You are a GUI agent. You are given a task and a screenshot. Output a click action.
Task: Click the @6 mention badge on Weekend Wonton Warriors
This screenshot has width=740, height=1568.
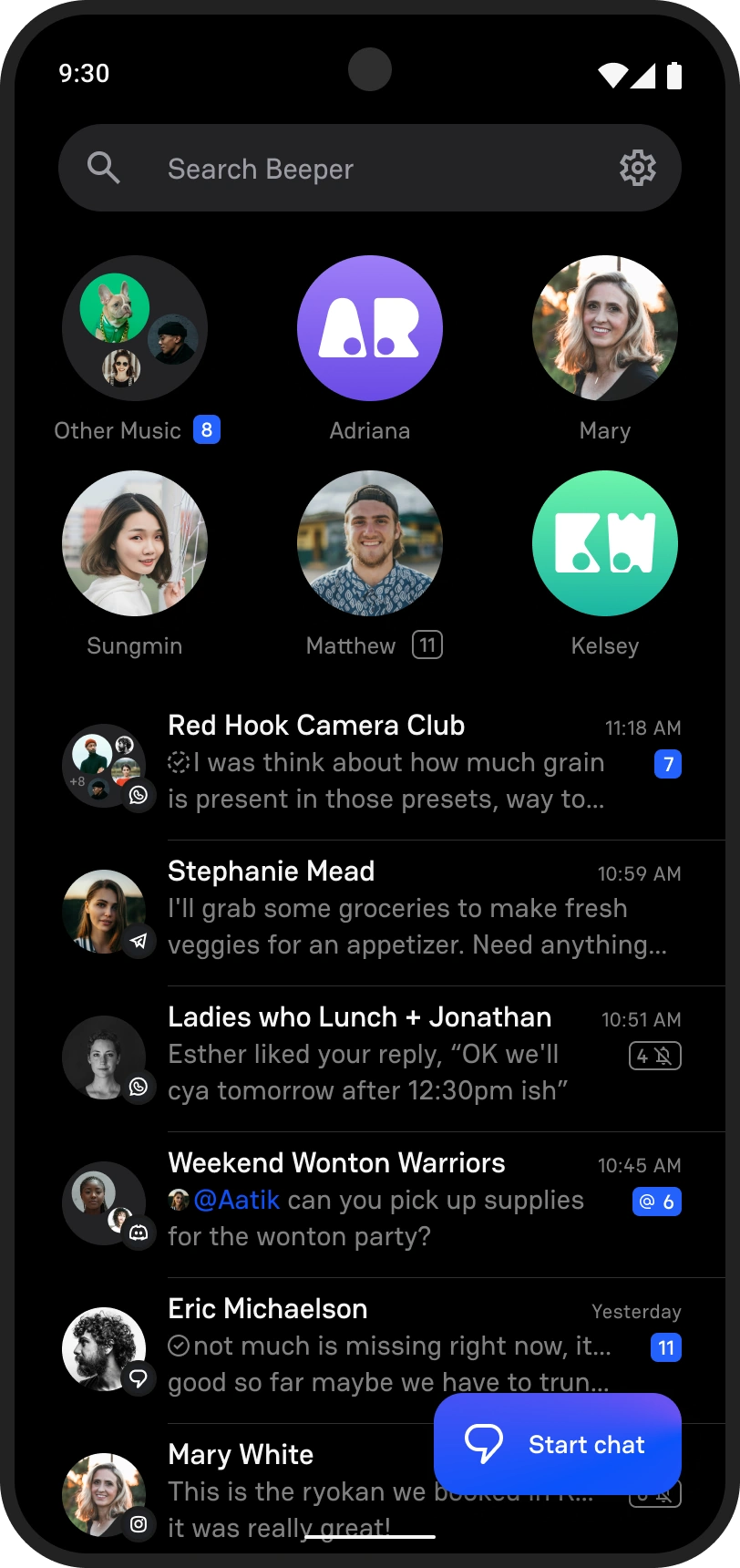point(656,1202)
